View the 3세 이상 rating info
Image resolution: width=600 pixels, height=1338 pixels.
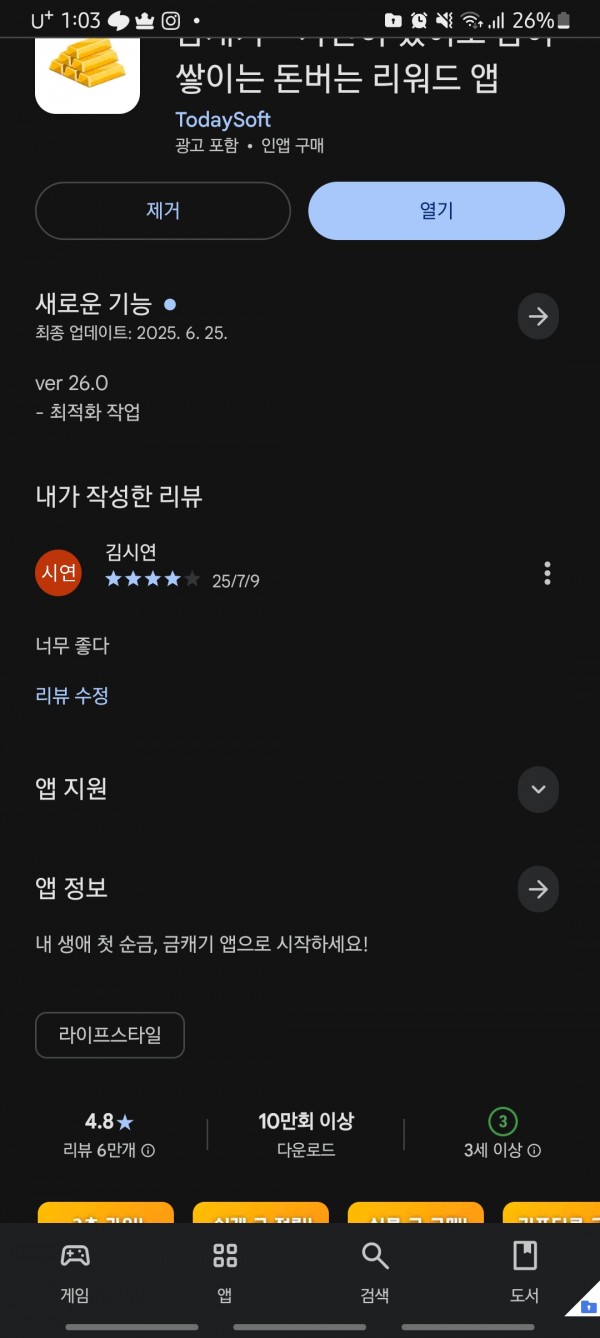click(x=503, y=1134)
